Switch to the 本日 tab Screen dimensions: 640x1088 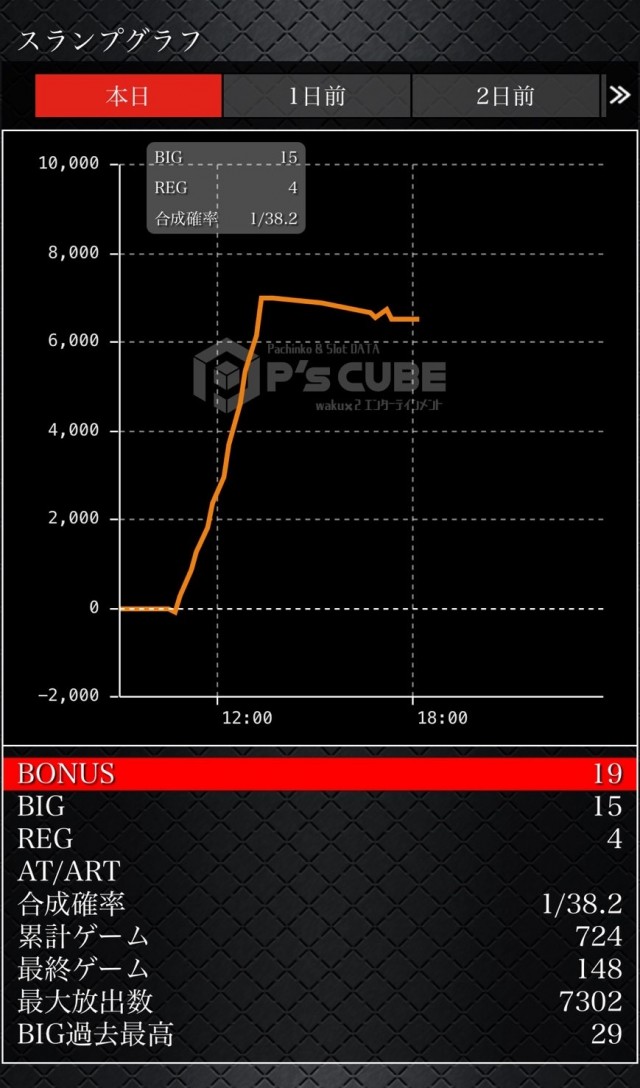128,96
